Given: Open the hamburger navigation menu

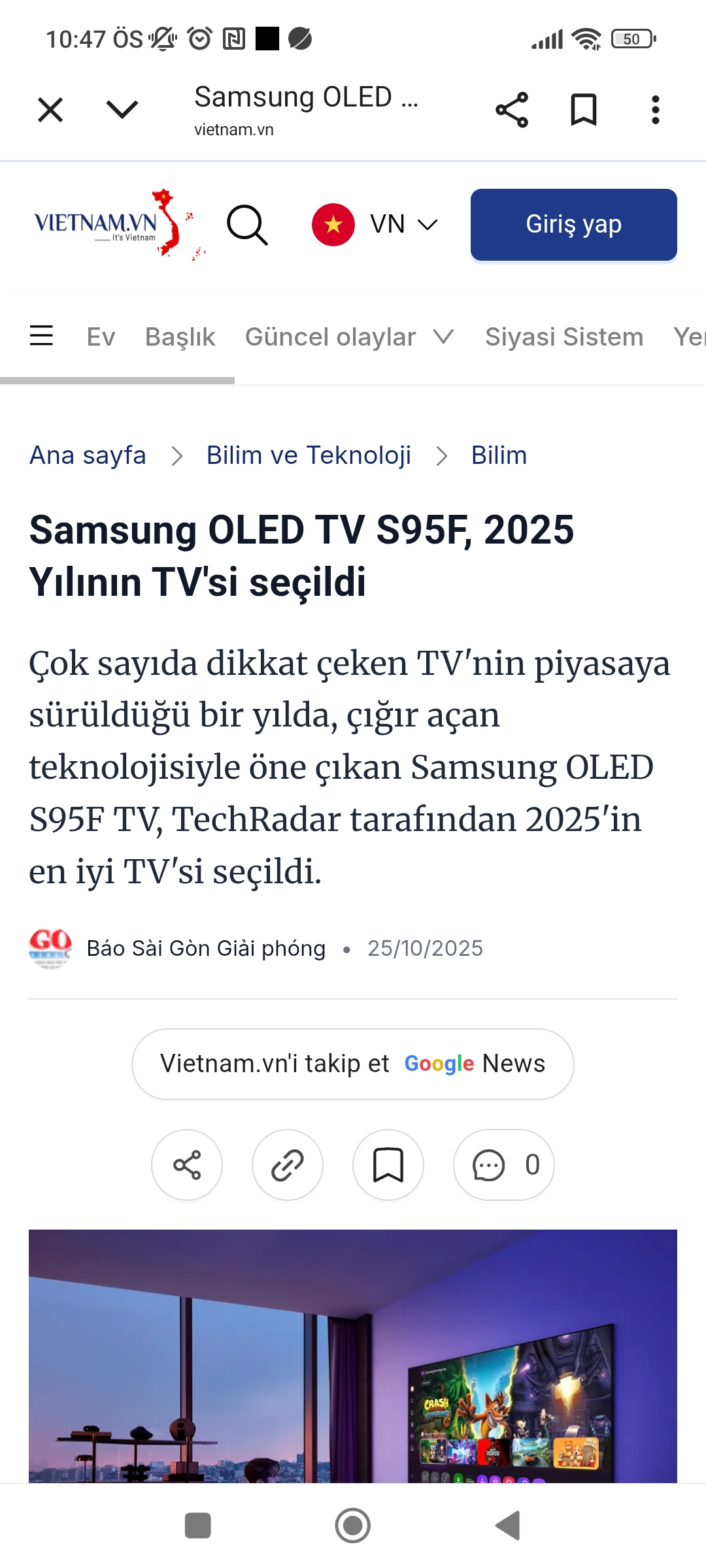Looking at the screenshot, I should [x=41, y=336].
